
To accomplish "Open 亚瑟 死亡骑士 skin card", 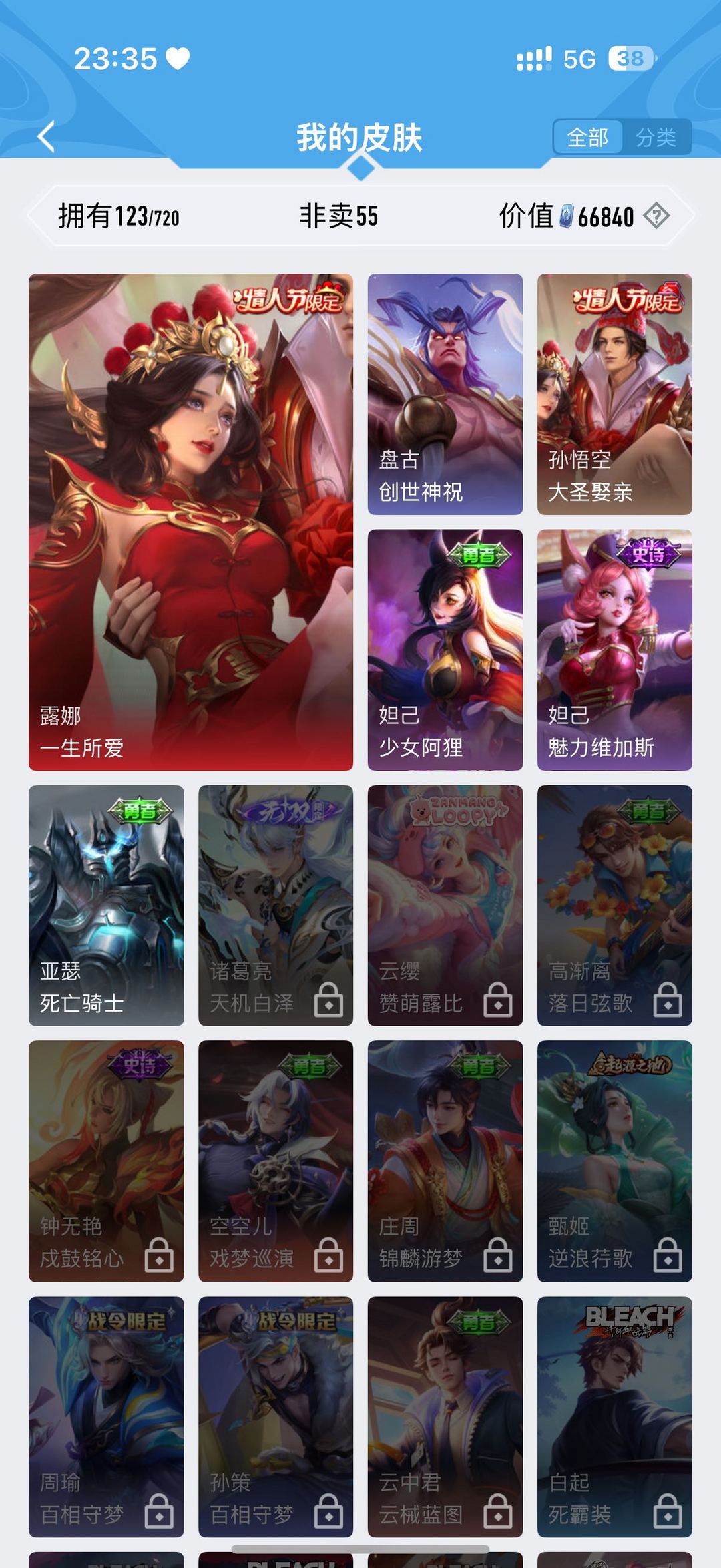I will [106, 906].
